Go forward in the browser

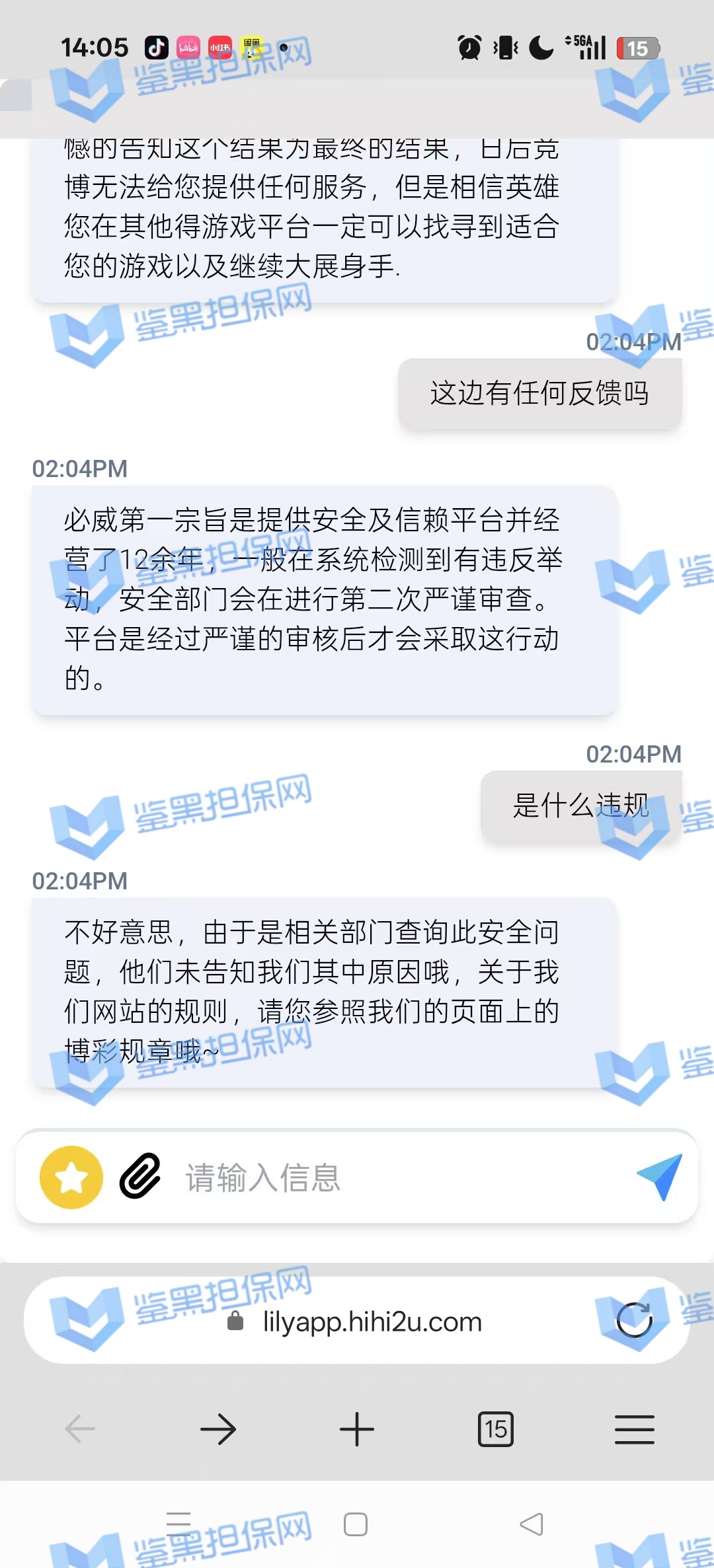pyautogui.click(x=218, y=1429)
